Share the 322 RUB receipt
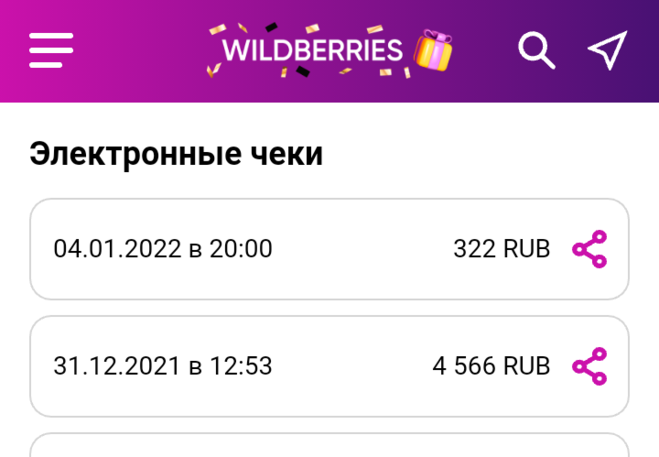Viewport: 659px width, 457px height. click(589, 249)
